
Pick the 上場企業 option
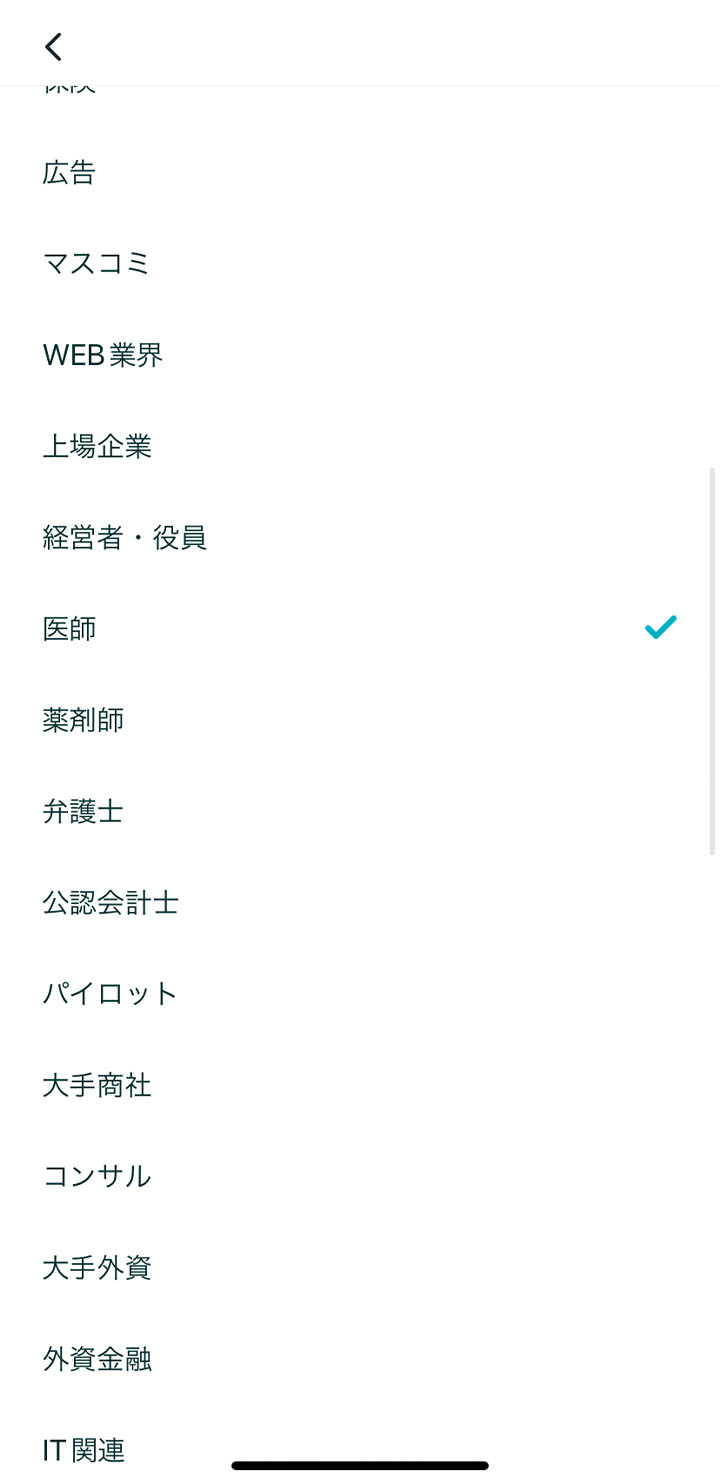coord(360,446)
